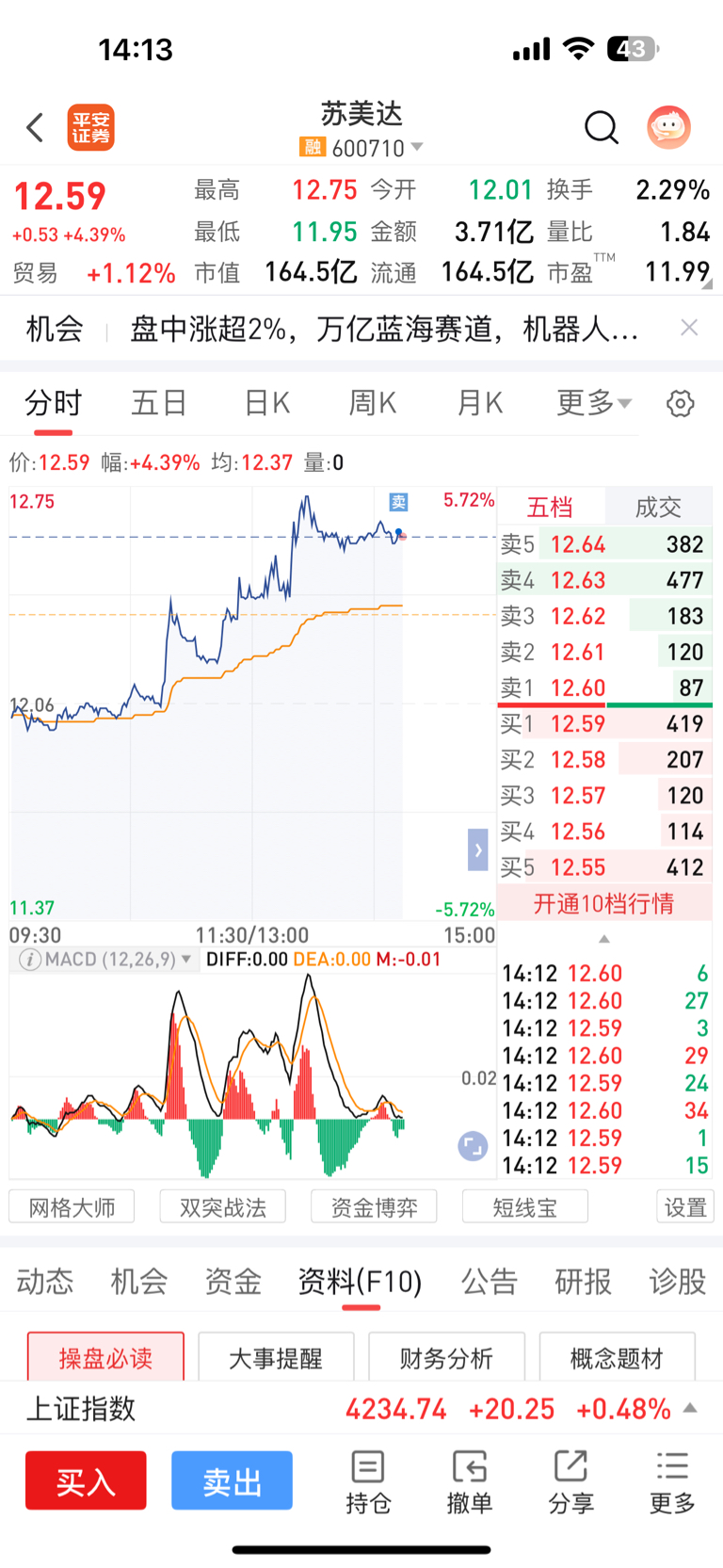The height and width of the screenshot is (1568, 723).
Task: Select the 周K chart tab
Action: (x=373, y=403)
